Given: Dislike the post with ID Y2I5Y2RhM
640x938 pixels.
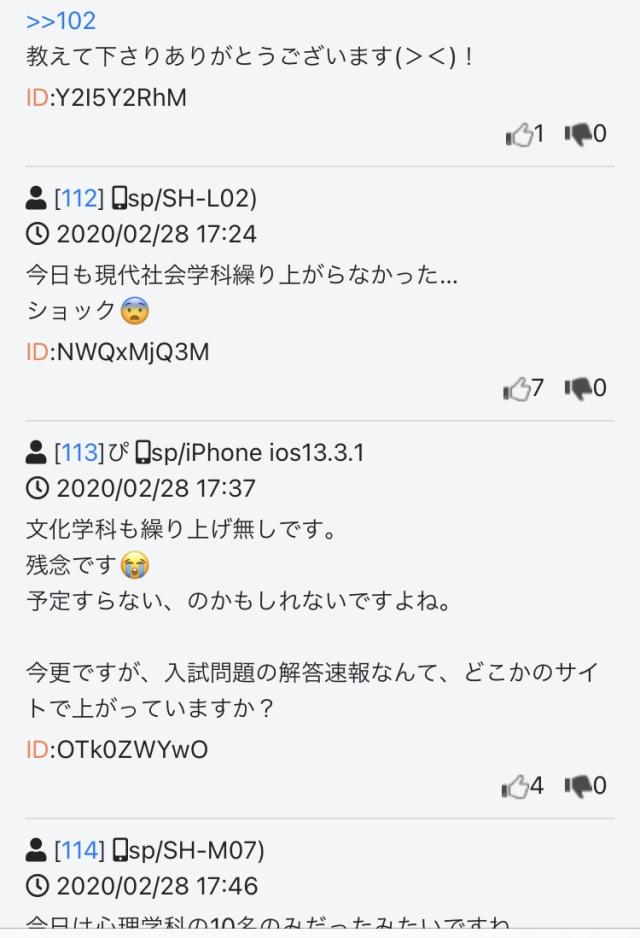Looking at the screenshot, I should point(578,134).
